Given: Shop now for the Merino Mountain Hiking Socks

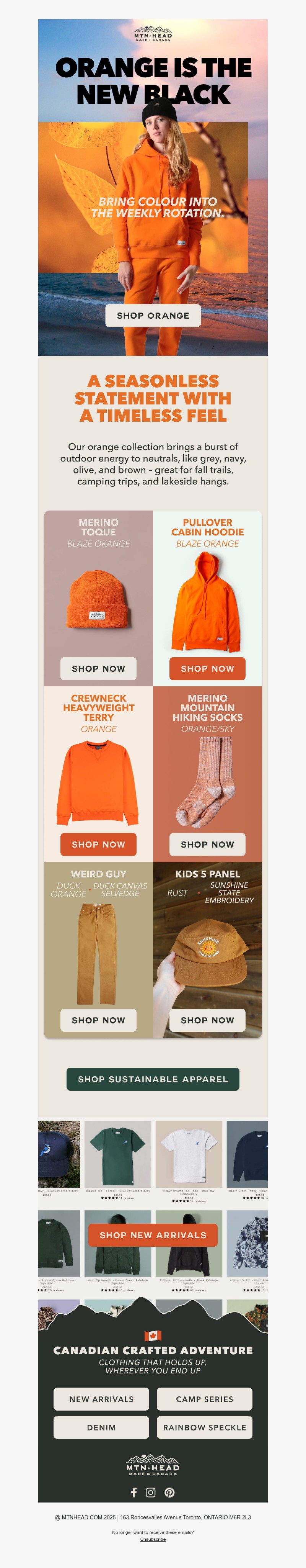Looking at the screenshot, I should pos(207,844).
